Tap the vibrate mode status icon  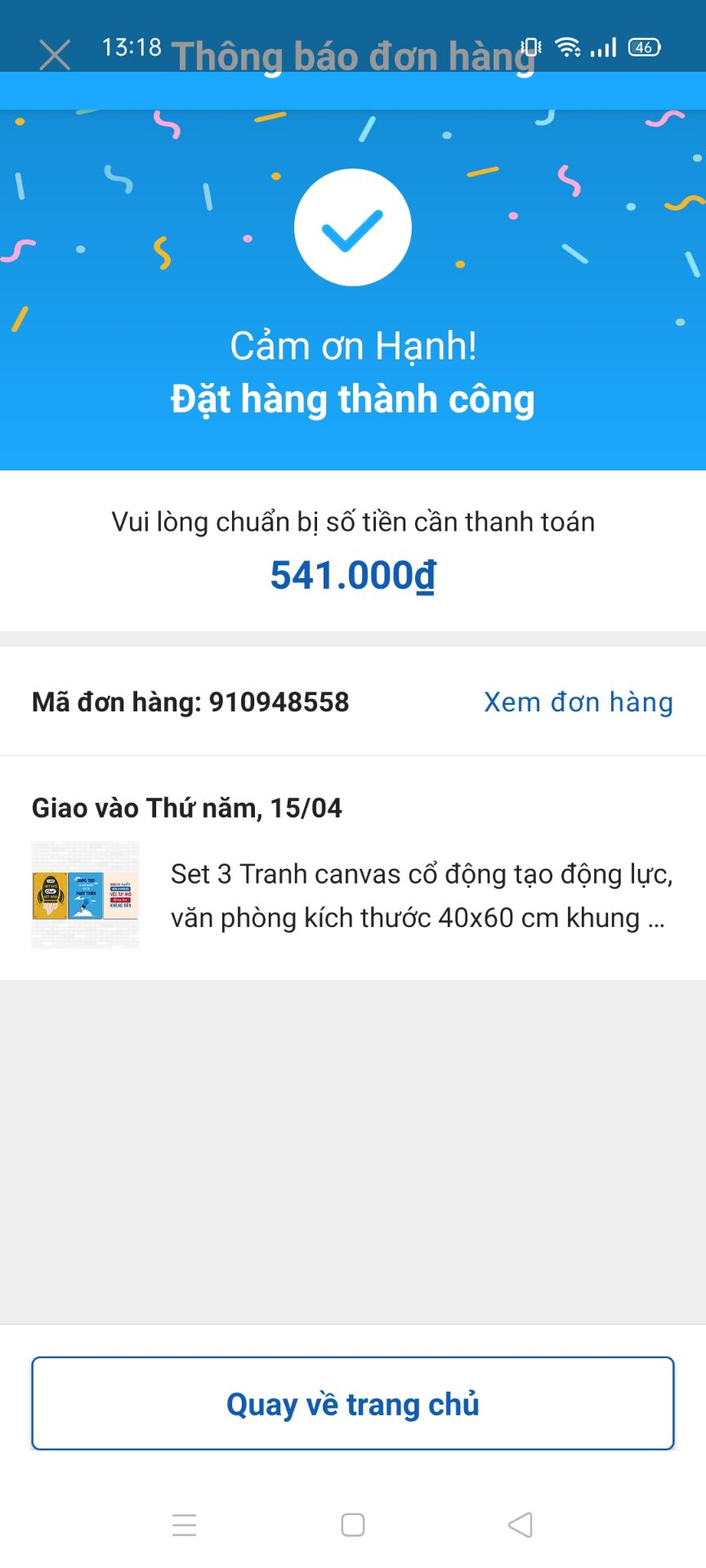point(531,47)
